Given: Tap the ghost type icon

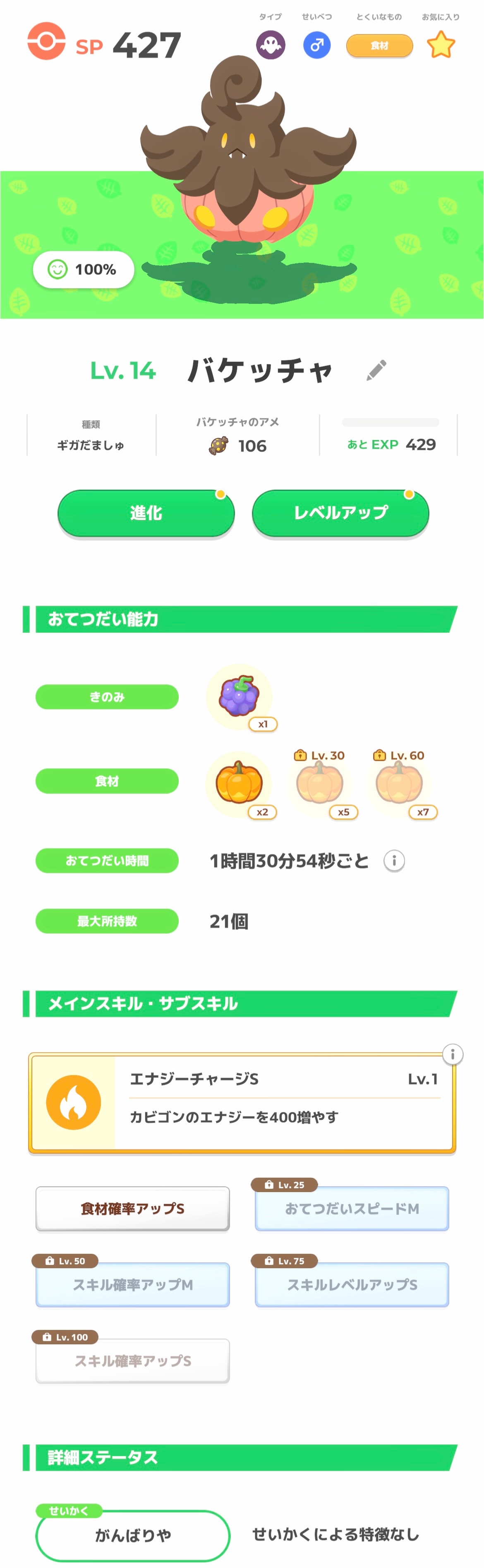Looking at the screenshot, I should click(270, 45).
